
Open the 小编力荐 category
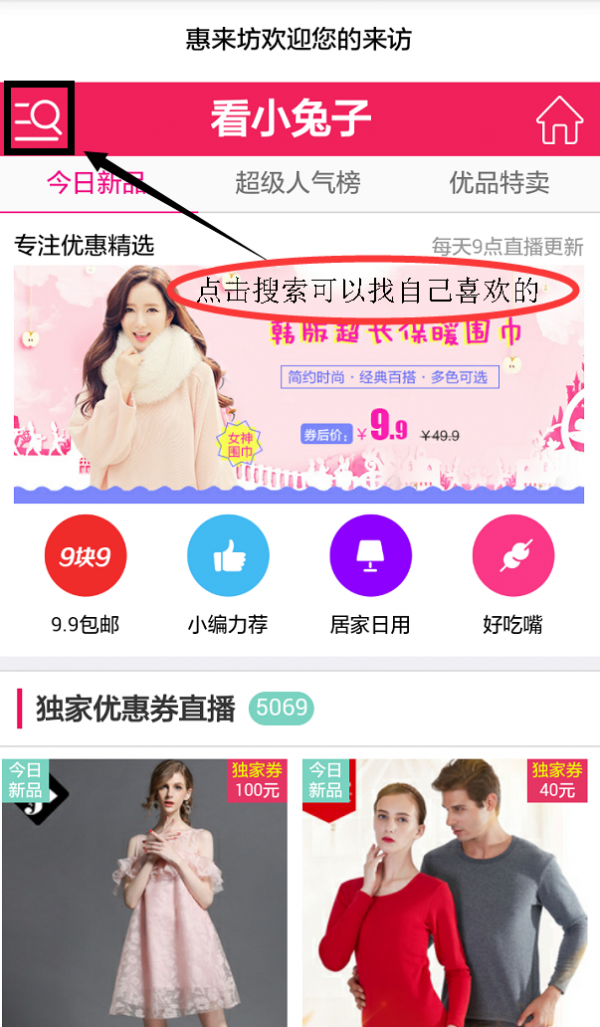(228, 556)
